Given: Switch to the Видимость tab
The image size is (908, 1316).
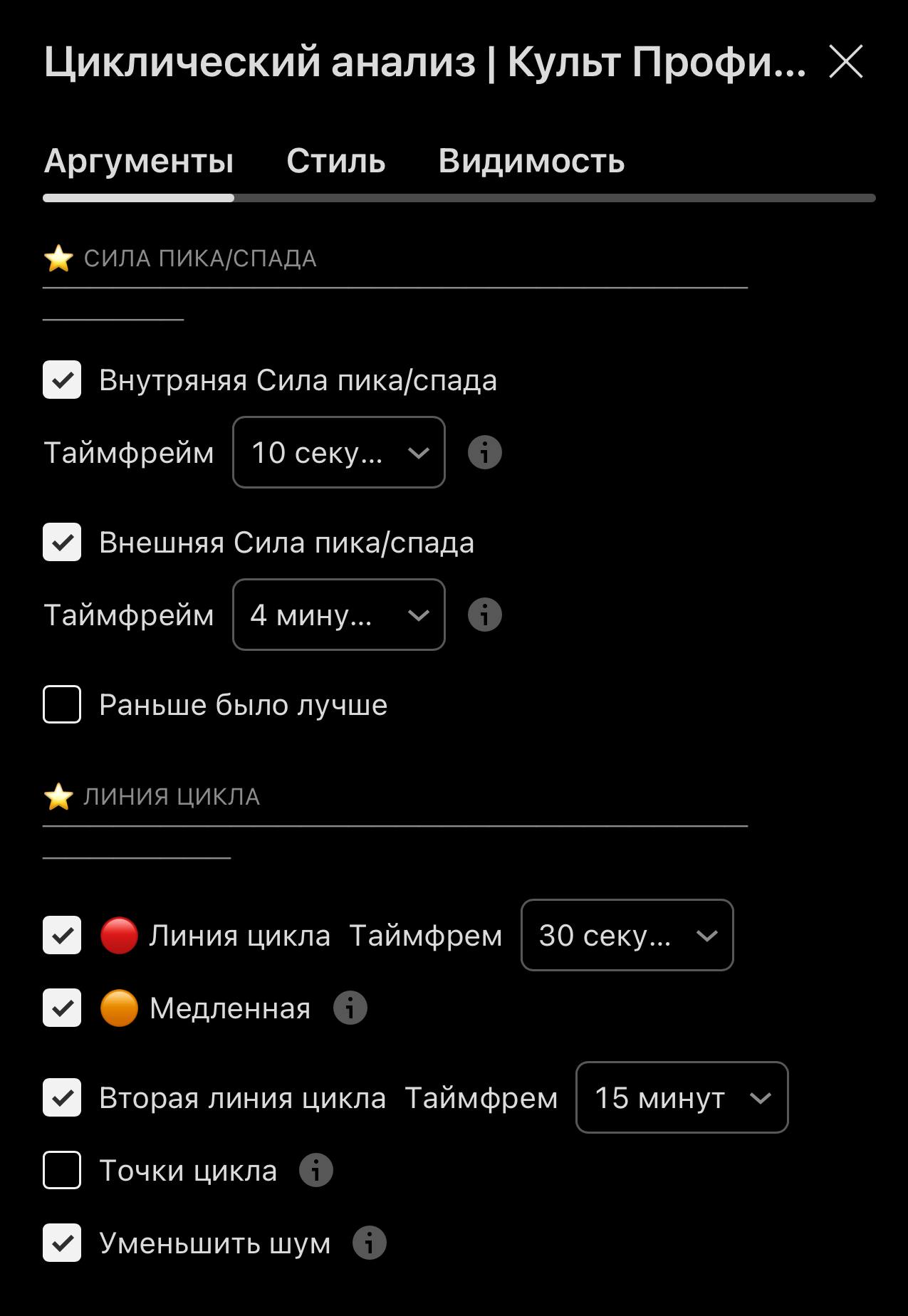Looking at the screenshot, I should [x=531, y=161].
